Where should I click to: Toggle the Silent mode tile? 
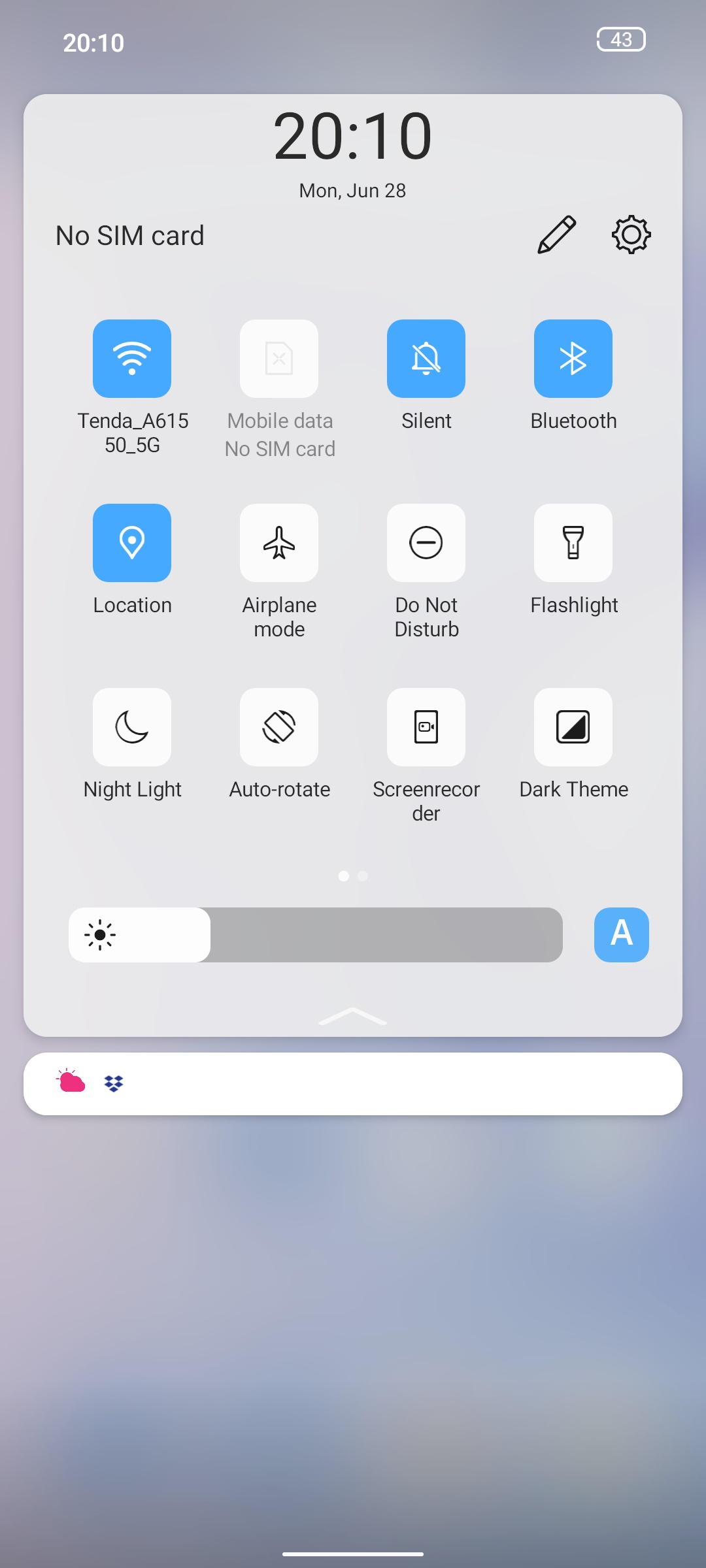[x=426, y=359]
